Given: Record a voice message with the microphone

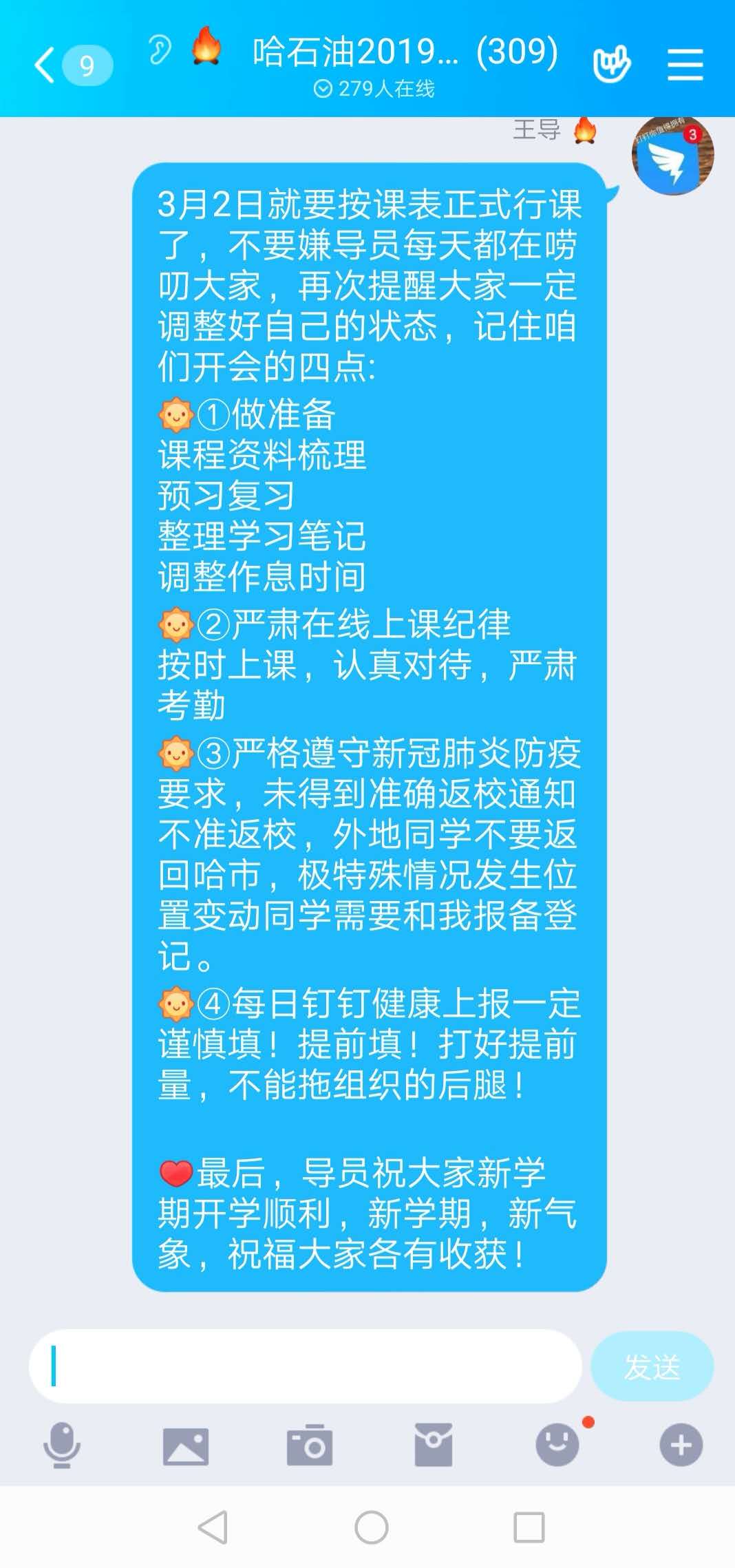Looking at the screenshot, I should [62, 1444].
